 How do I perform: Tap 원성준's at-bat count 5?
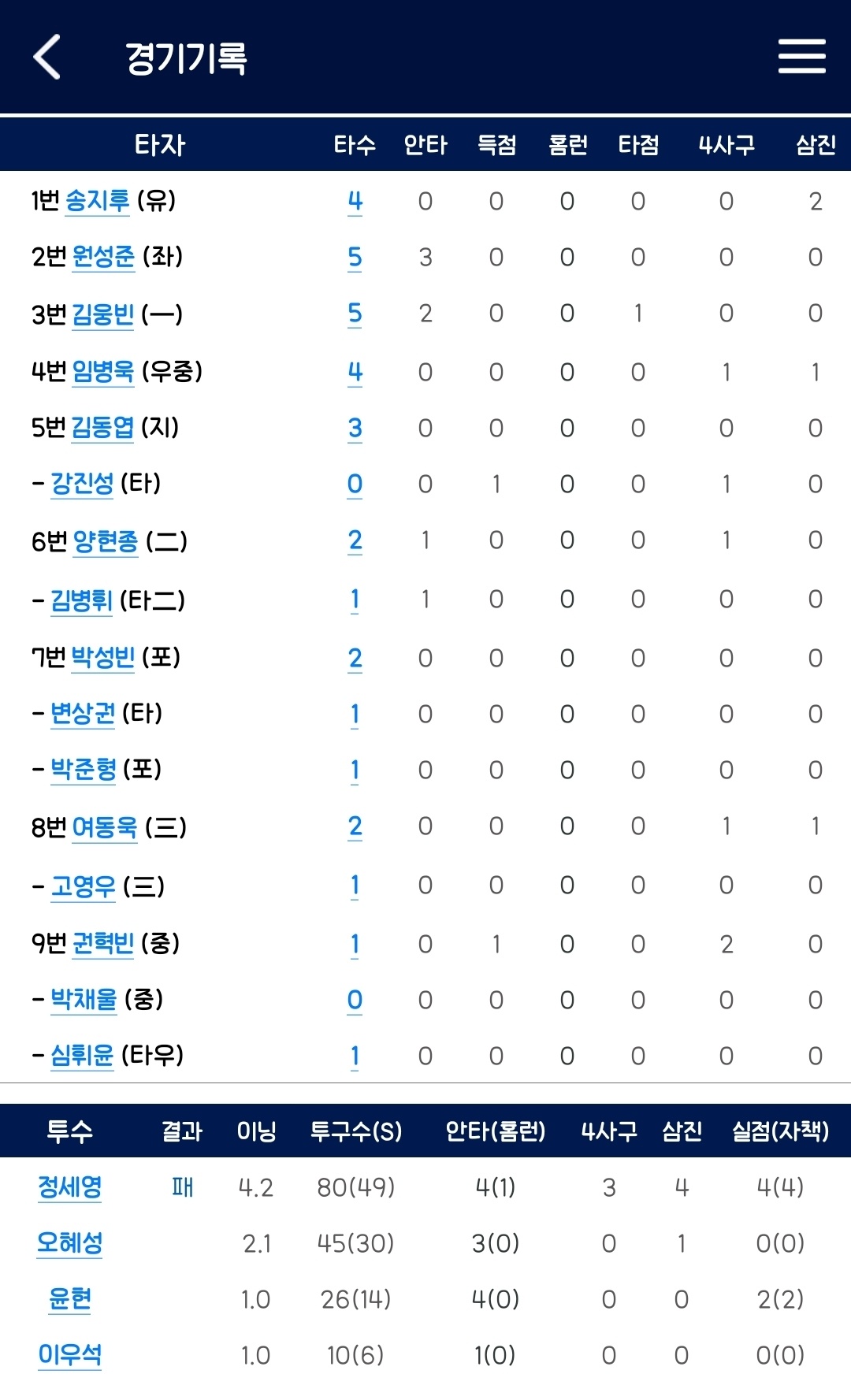(x=355, y=257)
